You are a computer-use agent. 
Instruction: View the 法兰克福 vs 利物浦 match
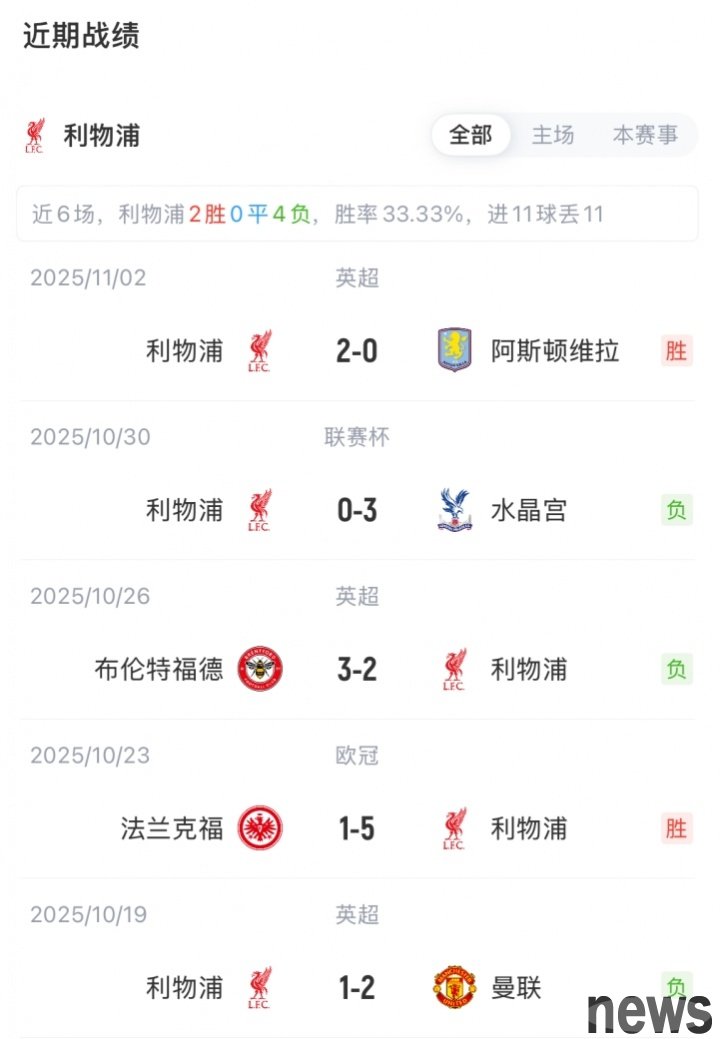point(357,829)
